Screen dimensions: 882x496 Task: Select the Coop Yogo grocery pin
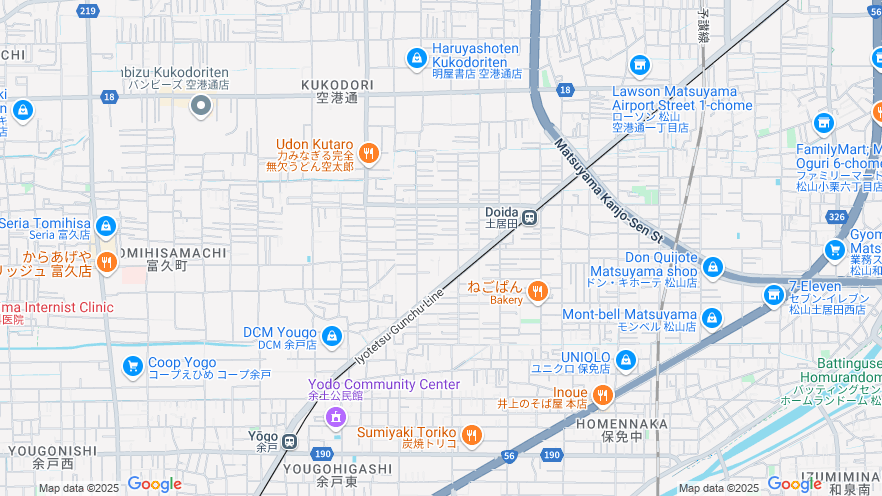coord(132,367)
